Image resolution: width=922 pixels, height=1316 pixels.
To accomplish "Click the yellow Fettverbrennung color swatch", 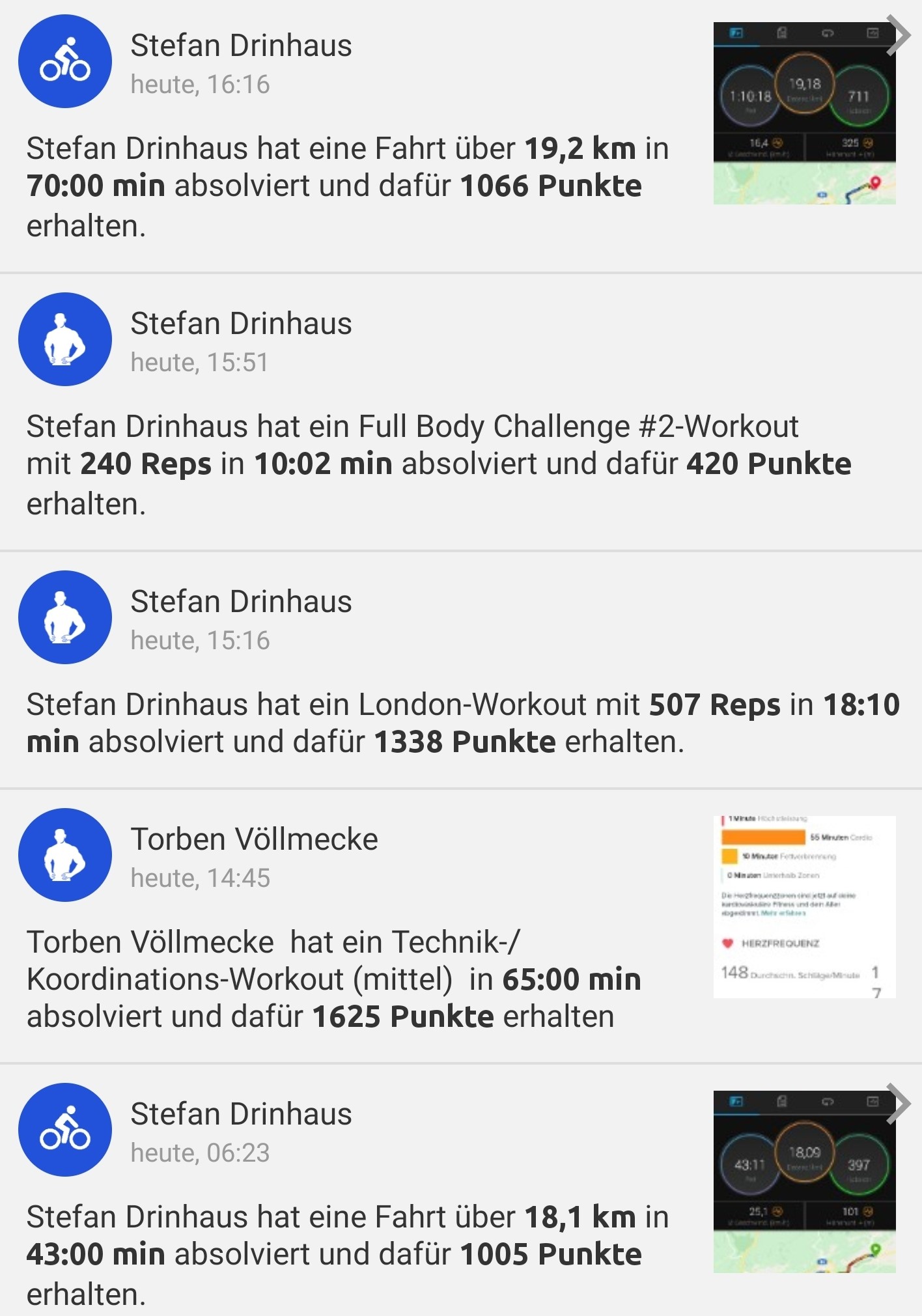I will 729,856.
